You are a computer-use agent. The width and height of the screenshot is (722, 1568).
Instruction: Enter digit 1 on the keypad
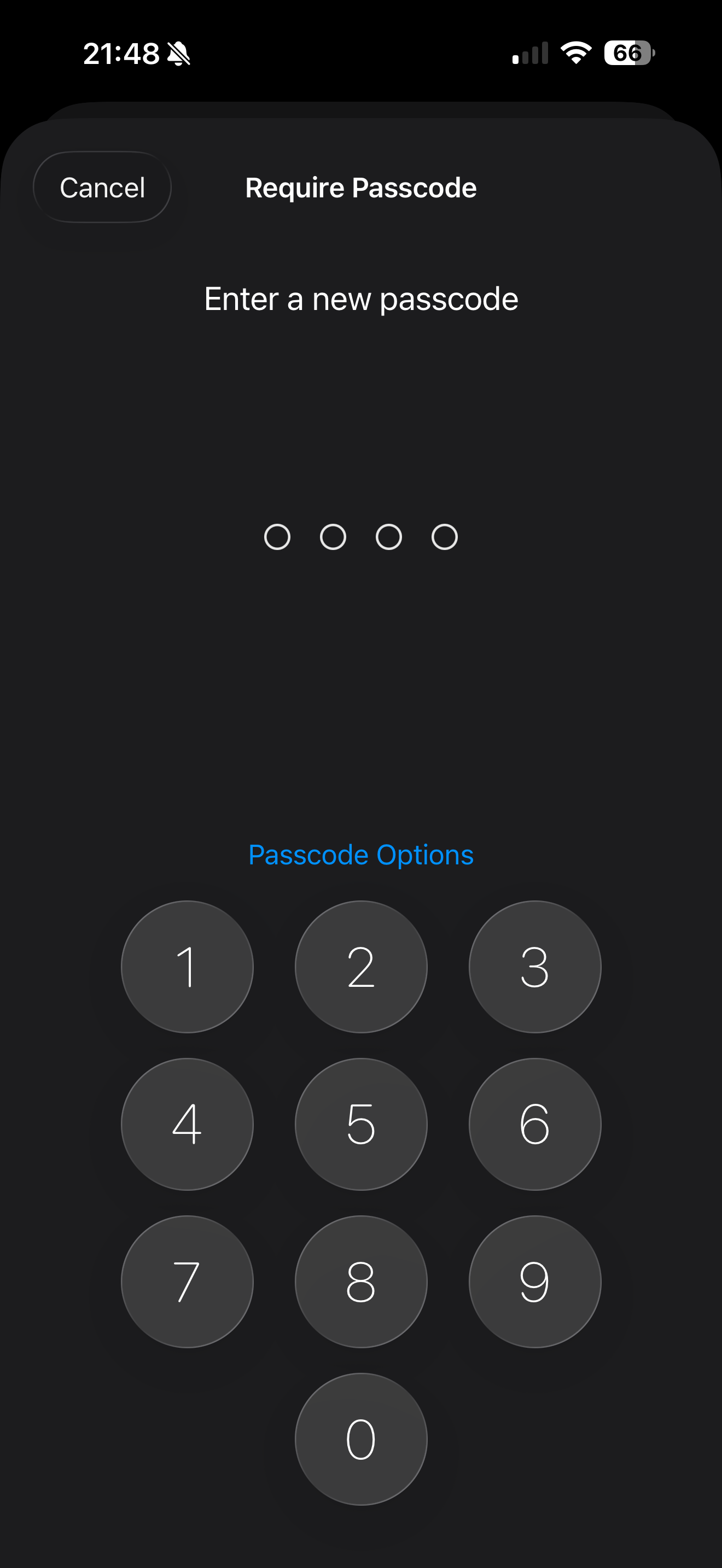coord(188,967)
